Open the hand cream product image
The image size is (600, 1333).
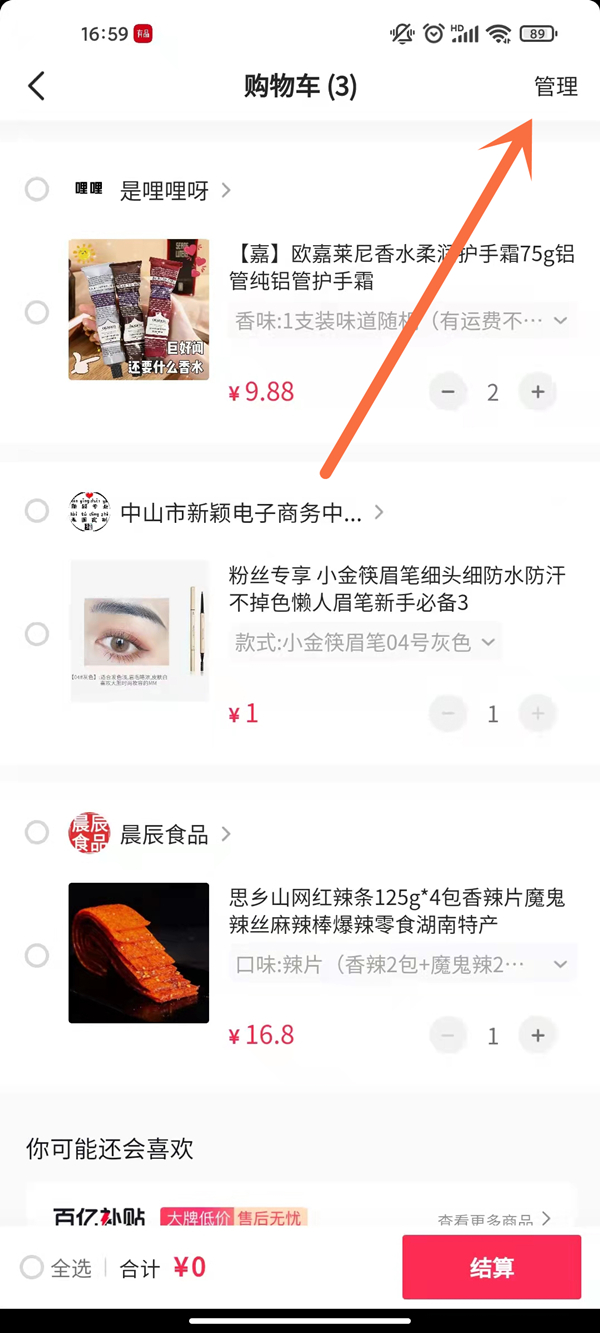(139, 309)
